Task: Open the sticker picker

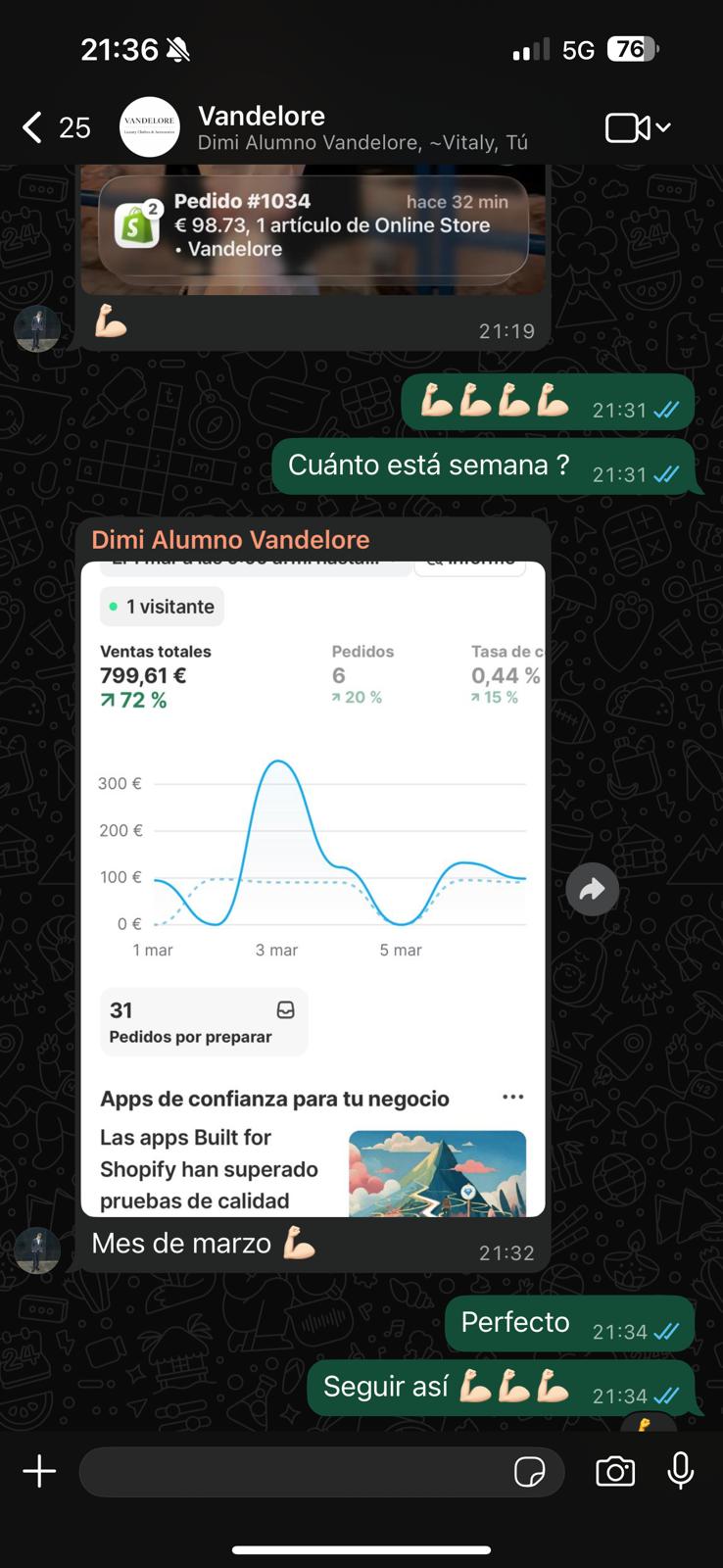Action: coord(530,1471)
